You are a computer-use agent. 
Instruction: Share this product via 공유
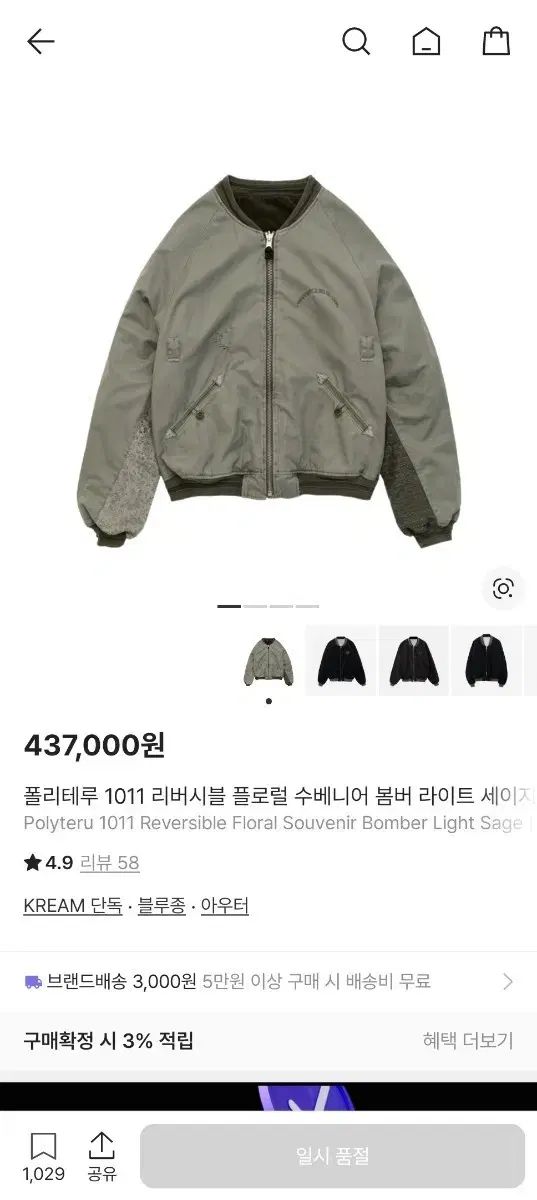tap(101, 1157)
